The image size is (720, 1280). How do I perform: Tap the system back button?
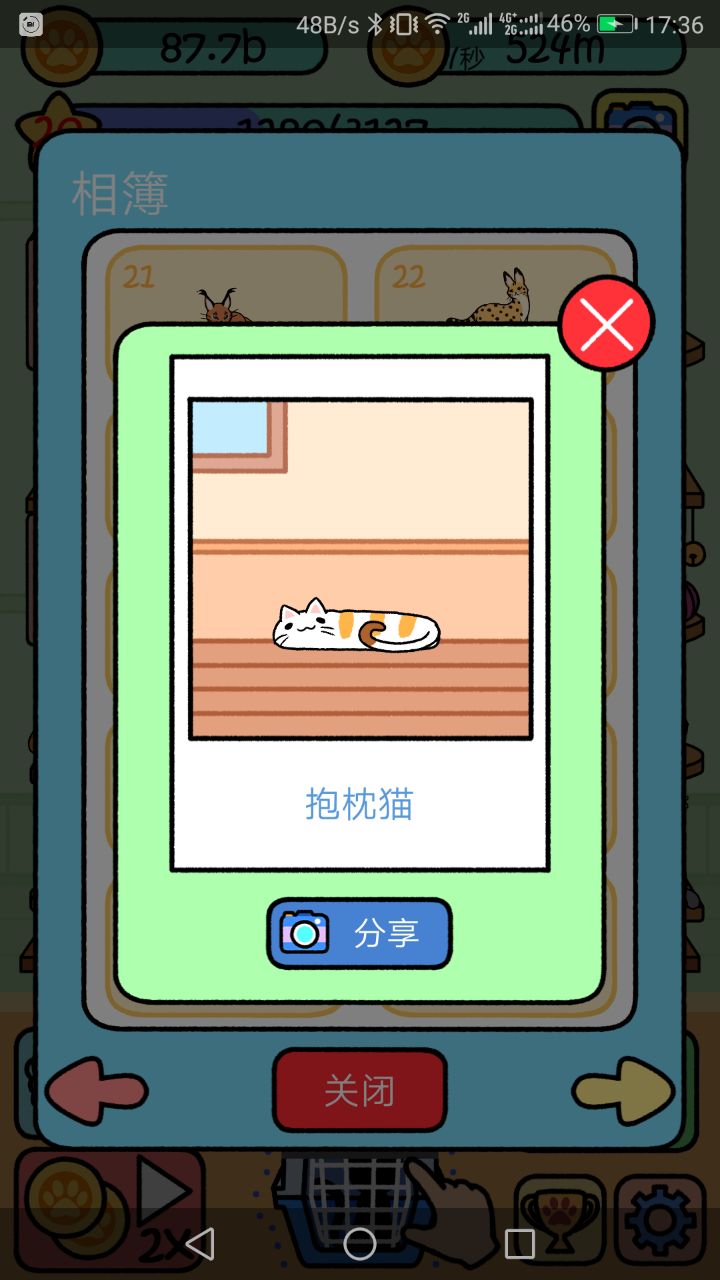(x=200, y=1244)
